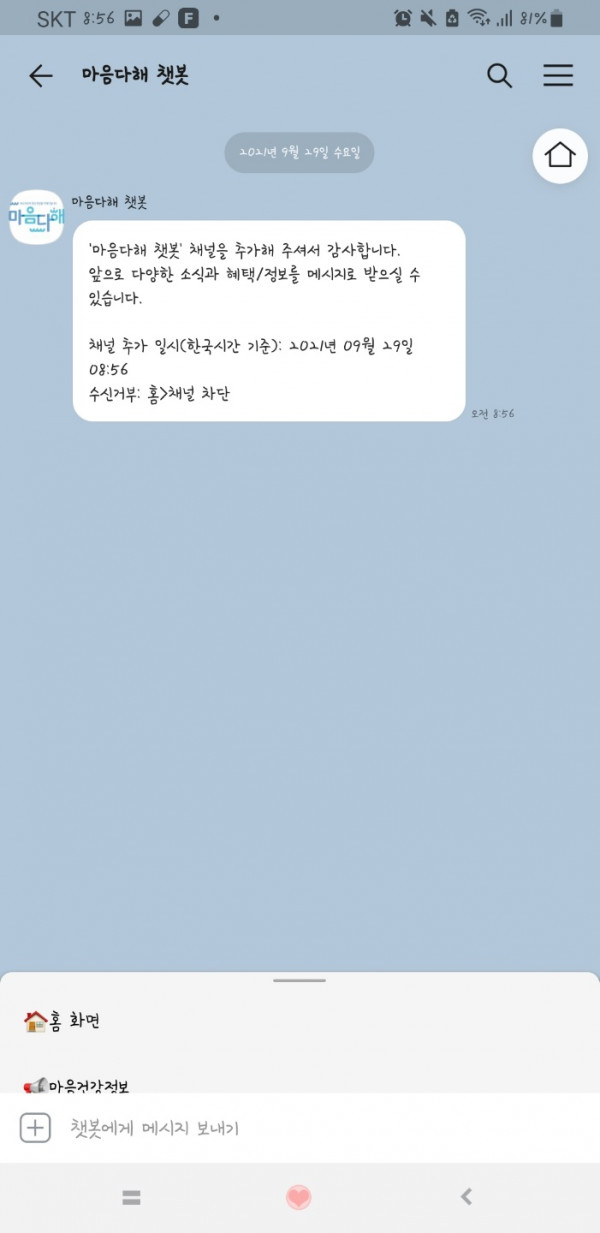This screenshot has height=1233, width=600.
Task: Tap the floating home button
Action: tap(560, 155)
